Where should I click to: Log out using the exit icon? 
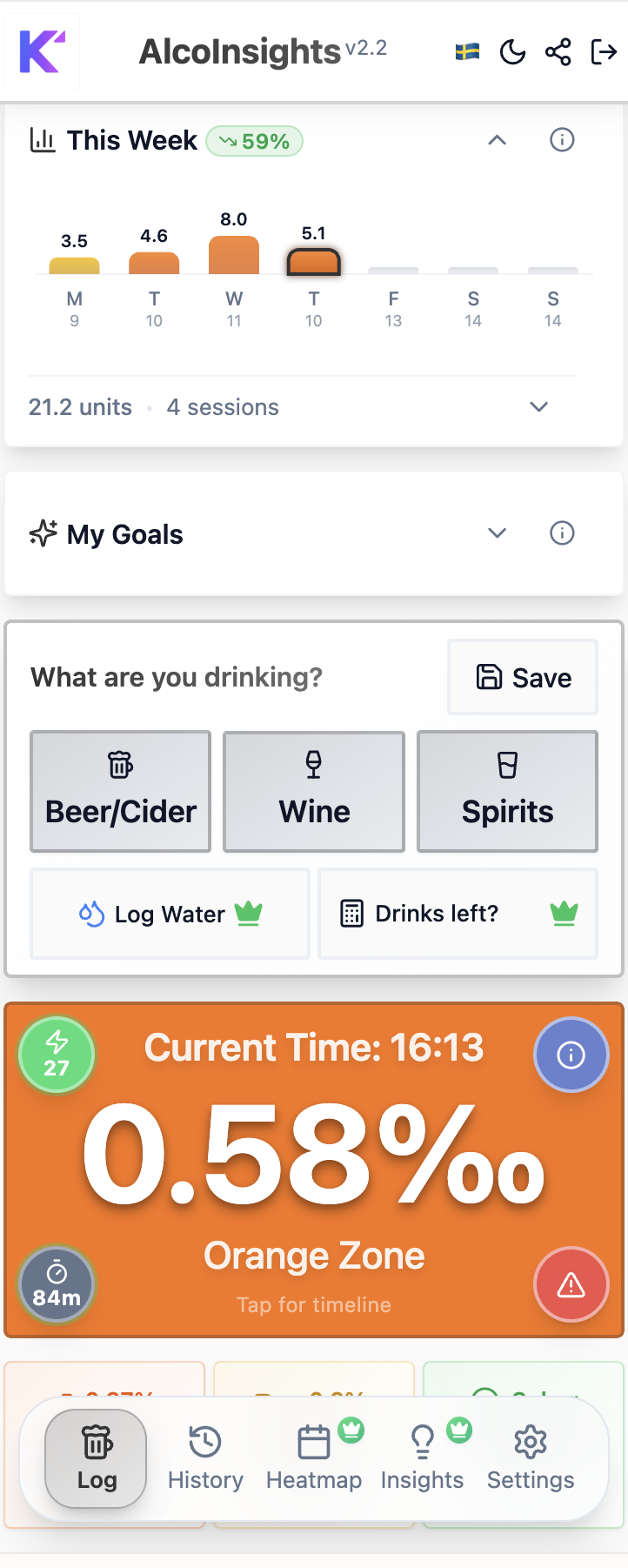[x=604, y=51]
